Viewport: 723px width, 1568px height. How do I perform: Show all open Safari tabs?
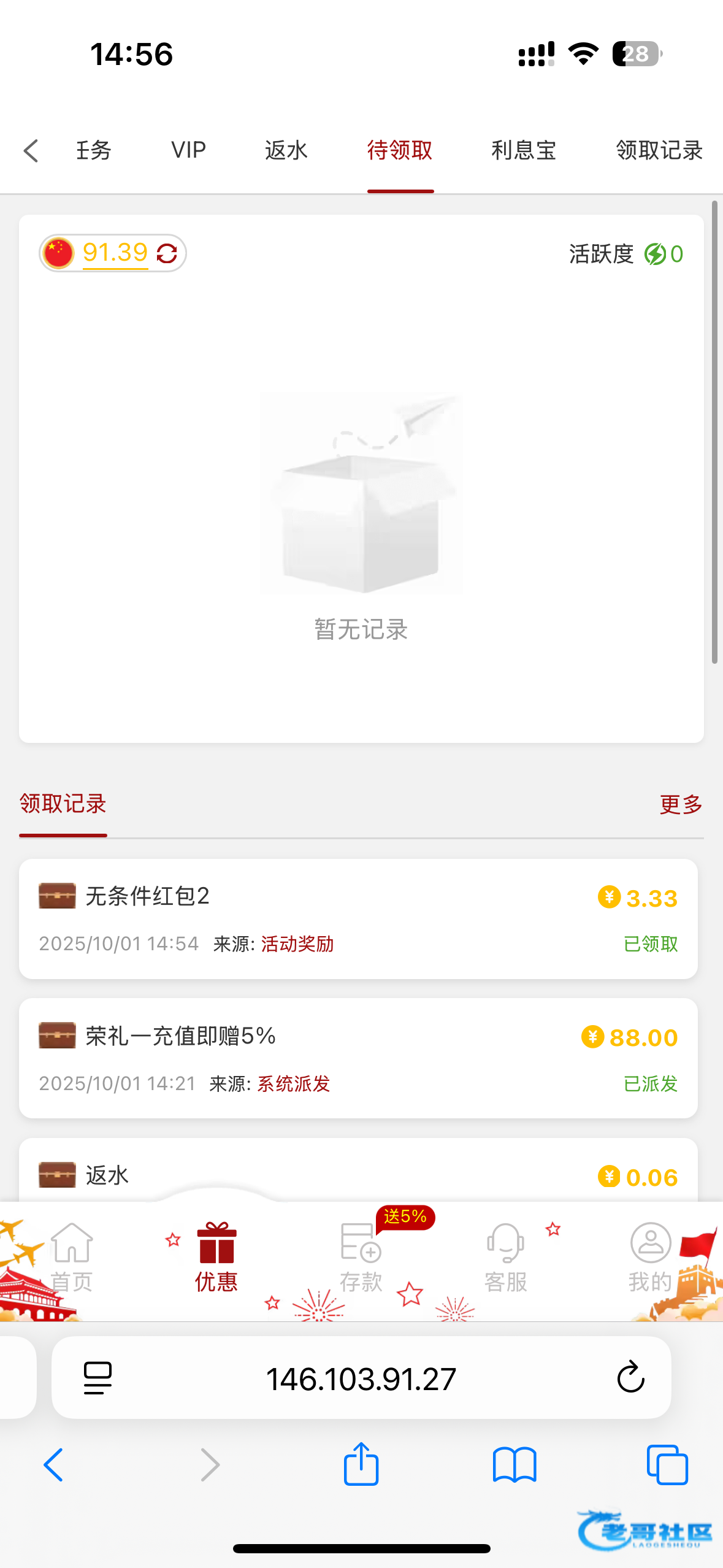pos(667,1464)
